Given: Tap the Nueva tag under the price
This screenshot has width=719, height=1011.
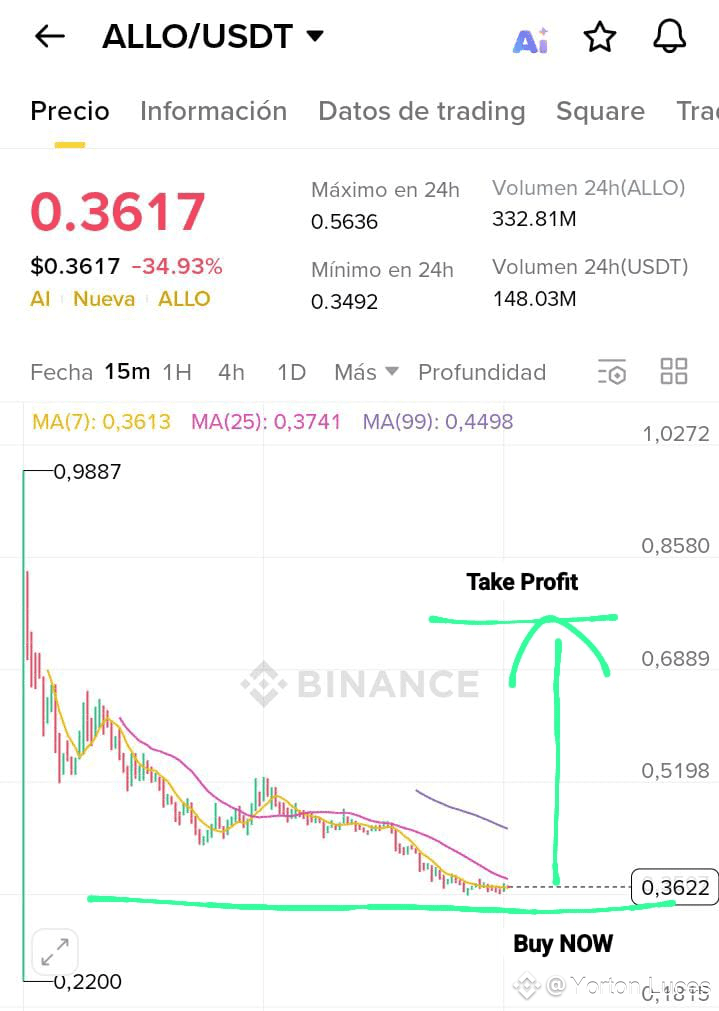Looking at the screenshot, I should tap(104, 299).
